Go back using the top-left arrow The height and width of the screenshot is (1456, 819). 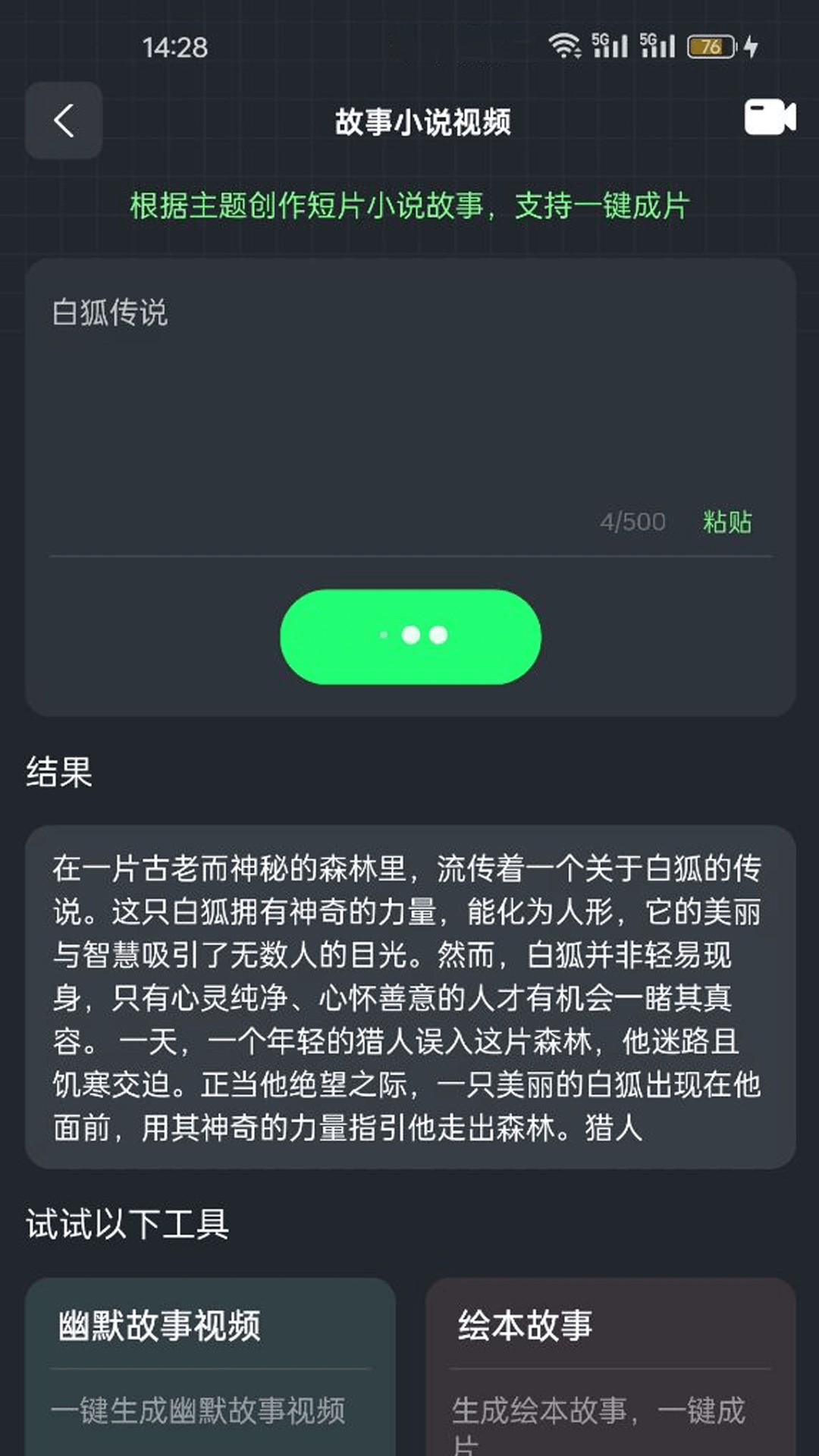coord(64,121)
